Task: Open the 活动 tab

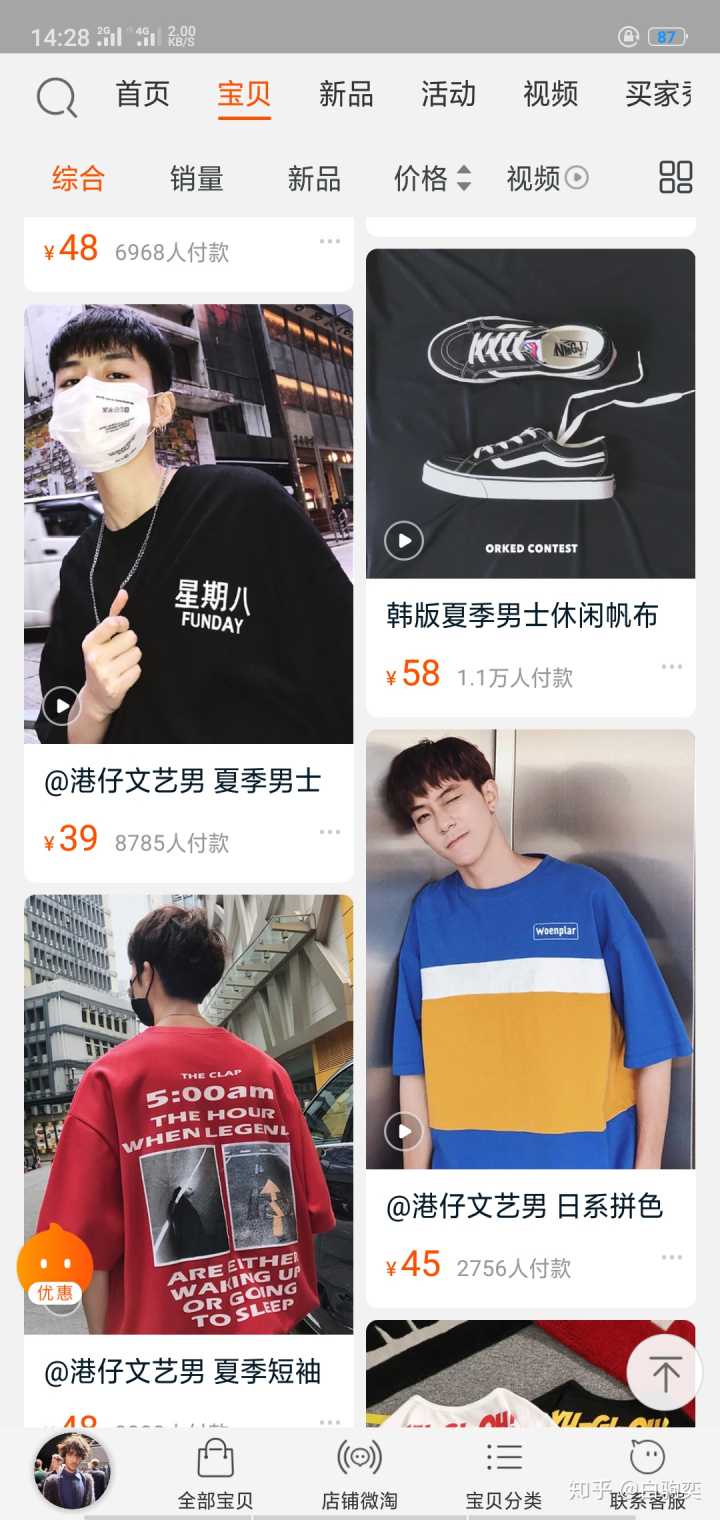Action: click(448, 95)
